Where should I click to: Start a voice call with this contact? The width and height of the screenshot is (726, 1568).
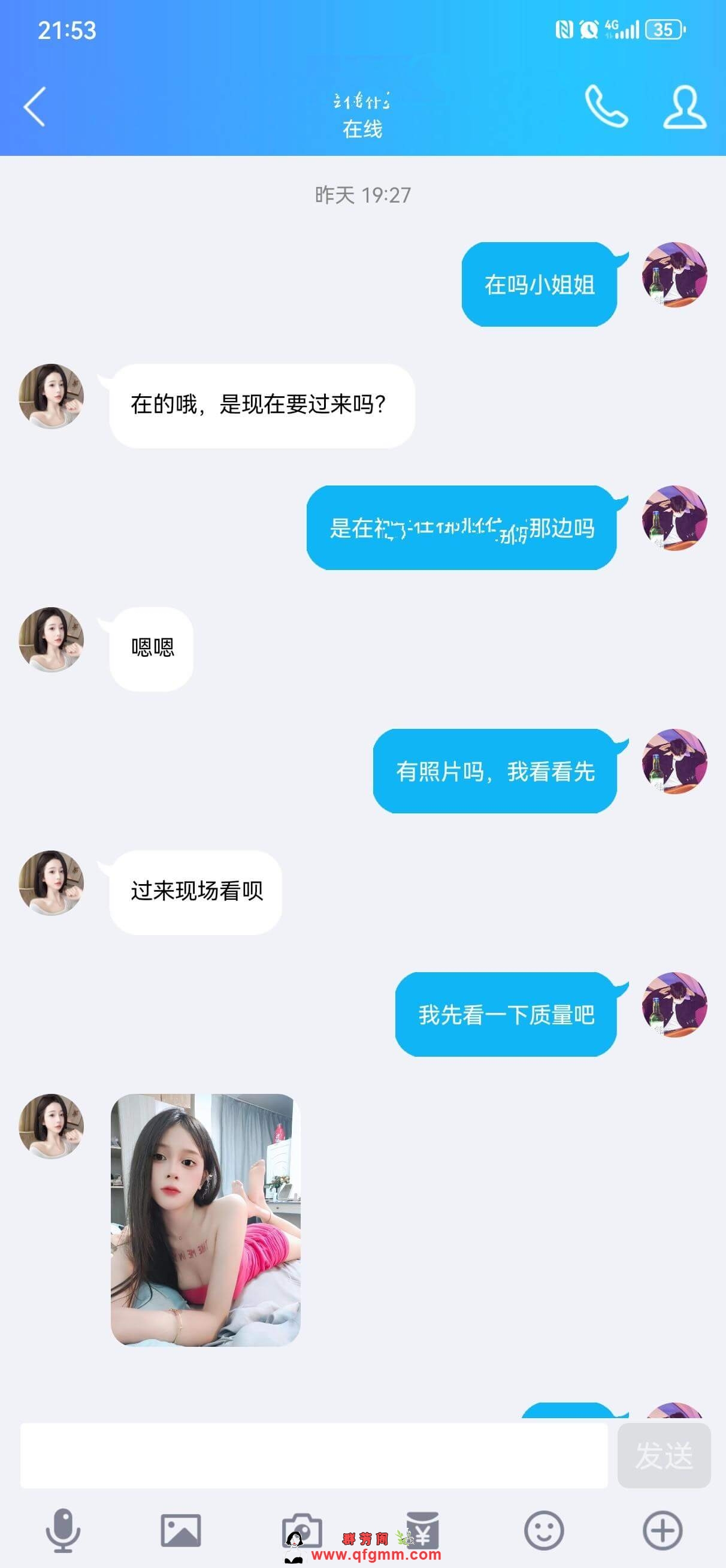[x=606, y=107]
